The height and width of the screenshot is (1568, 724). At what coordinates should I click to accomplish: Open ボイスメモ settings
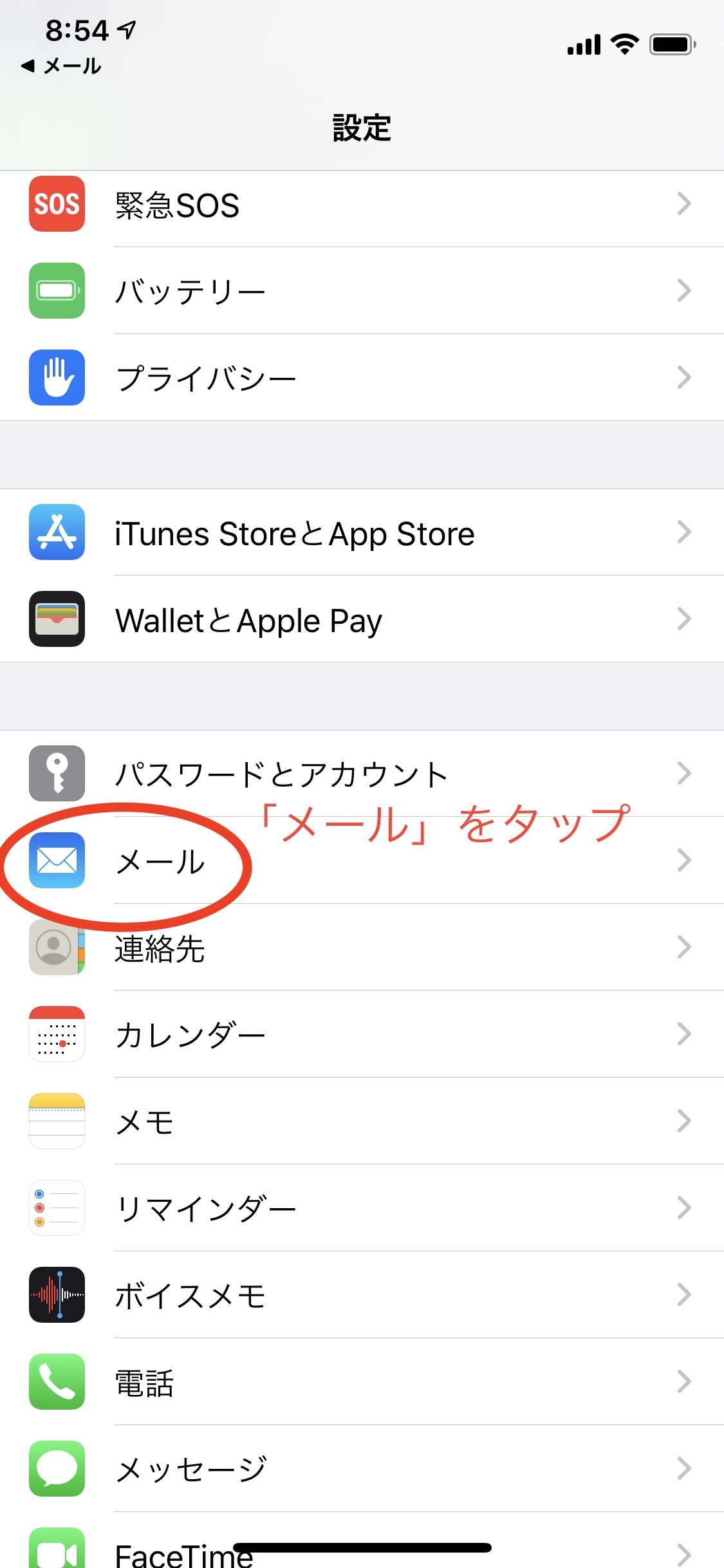(x=362, y=1295)
